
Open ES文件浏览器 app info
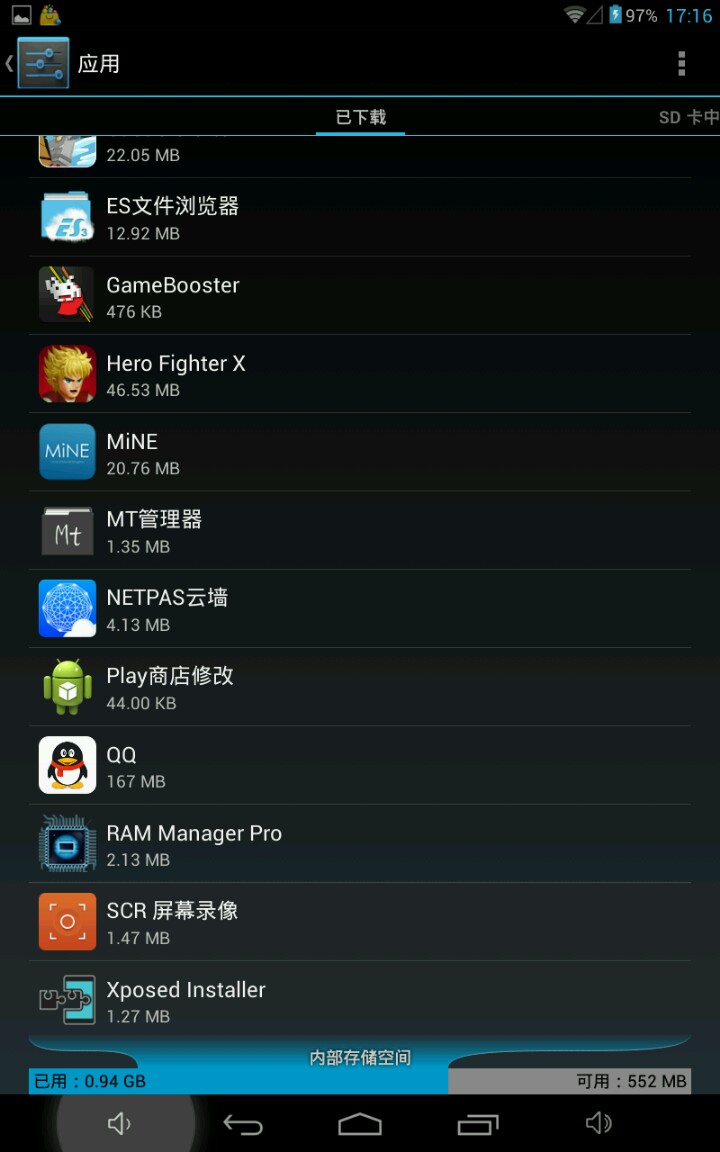point(360,218)
